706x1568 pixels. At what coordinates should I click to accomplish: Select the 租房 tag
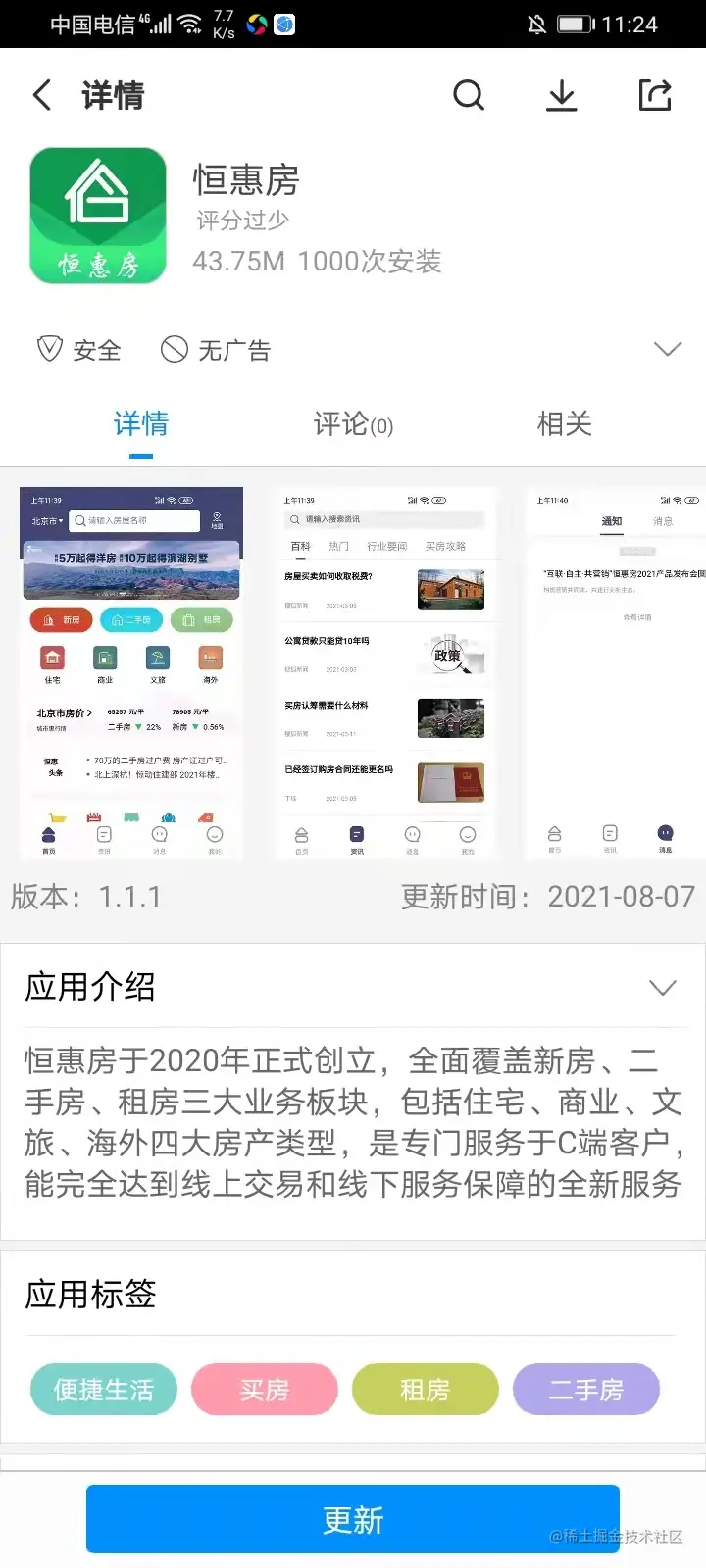(x=425, y=1389)
